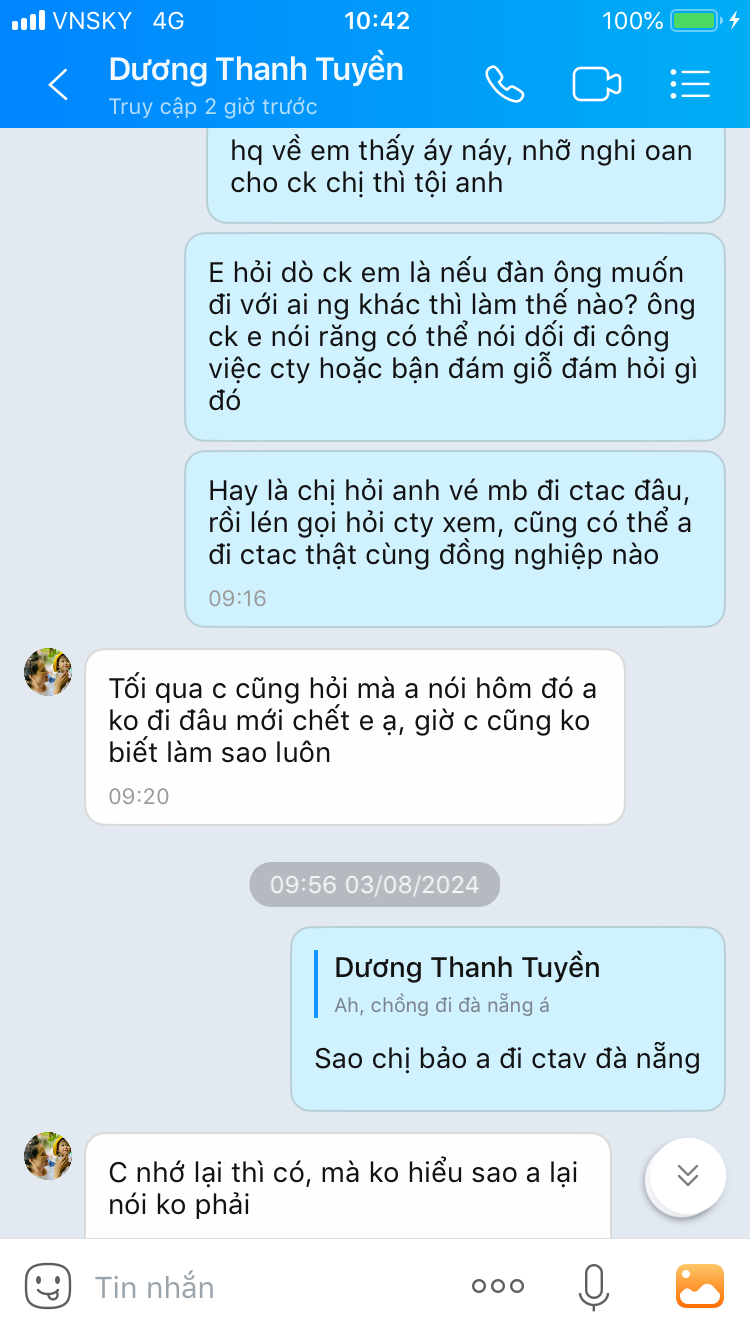Tap sender avatar beside "Tối qua c cũng hỏi"

(48, 672)
